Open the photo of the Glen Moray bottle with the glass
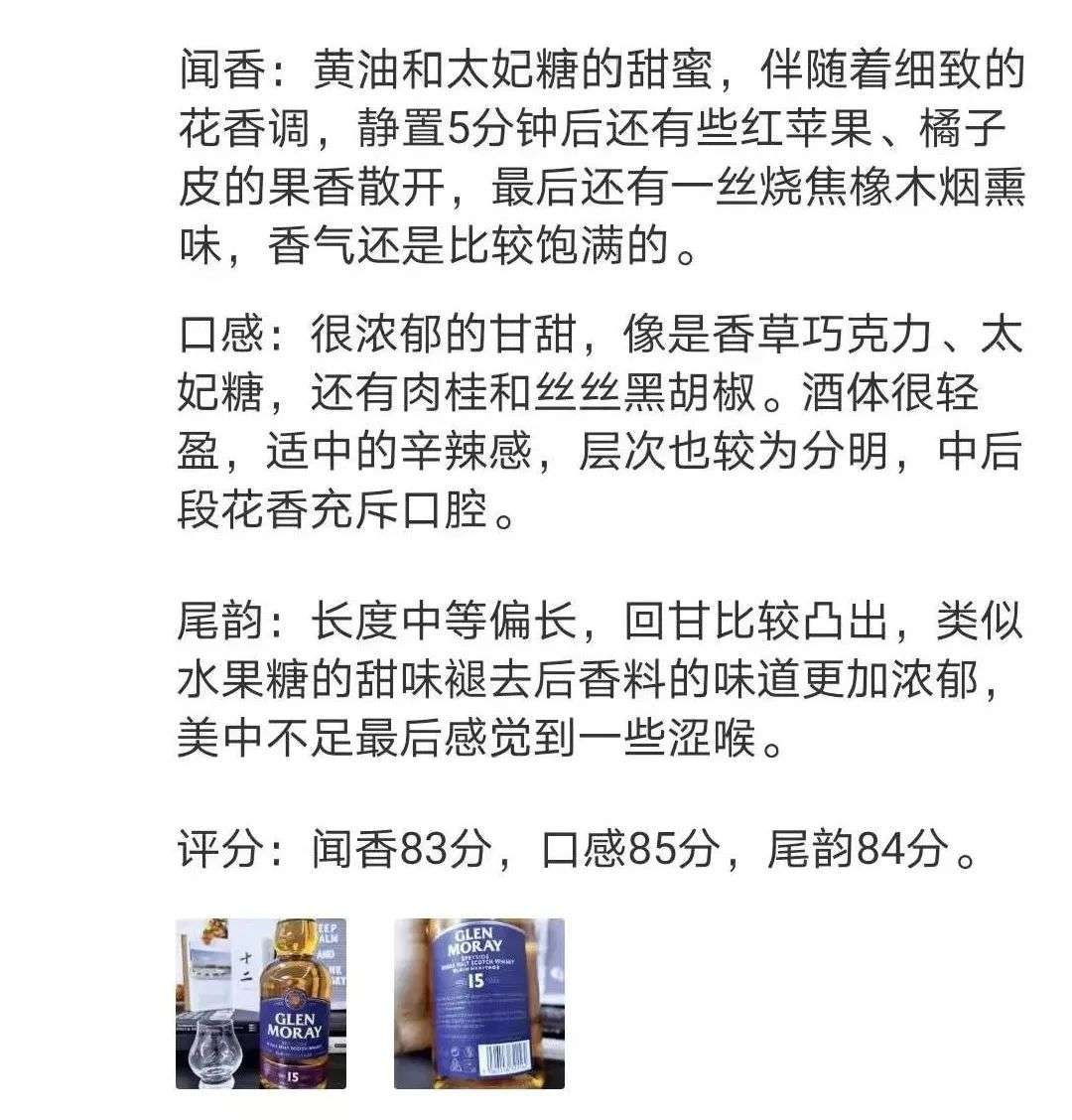Viewport: 1072px width, 1120px height. [x=261, y=1003]
